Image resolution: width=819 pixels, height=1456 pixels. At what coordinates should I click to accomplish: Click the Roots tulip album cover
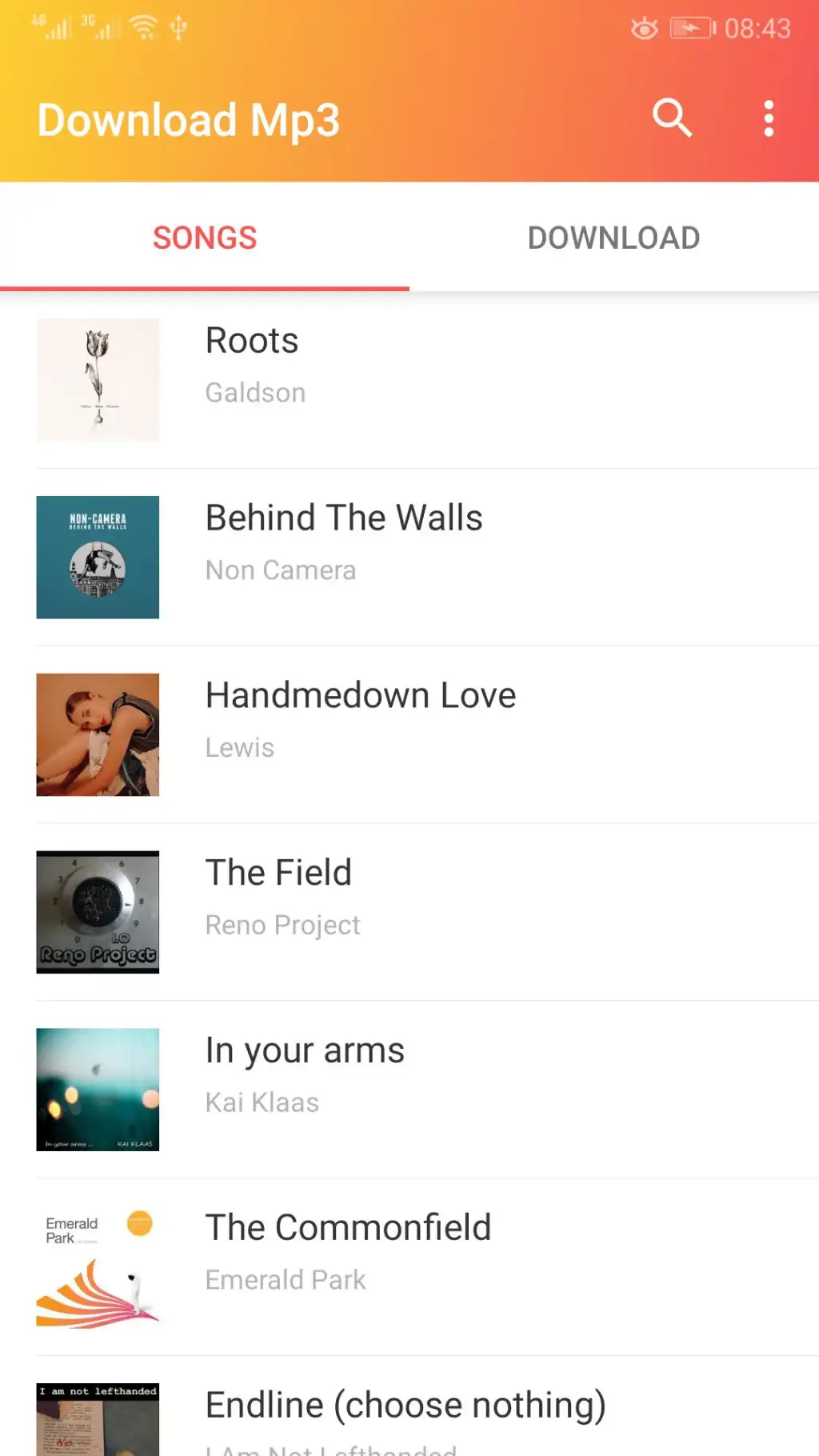[x=98, y=380]
